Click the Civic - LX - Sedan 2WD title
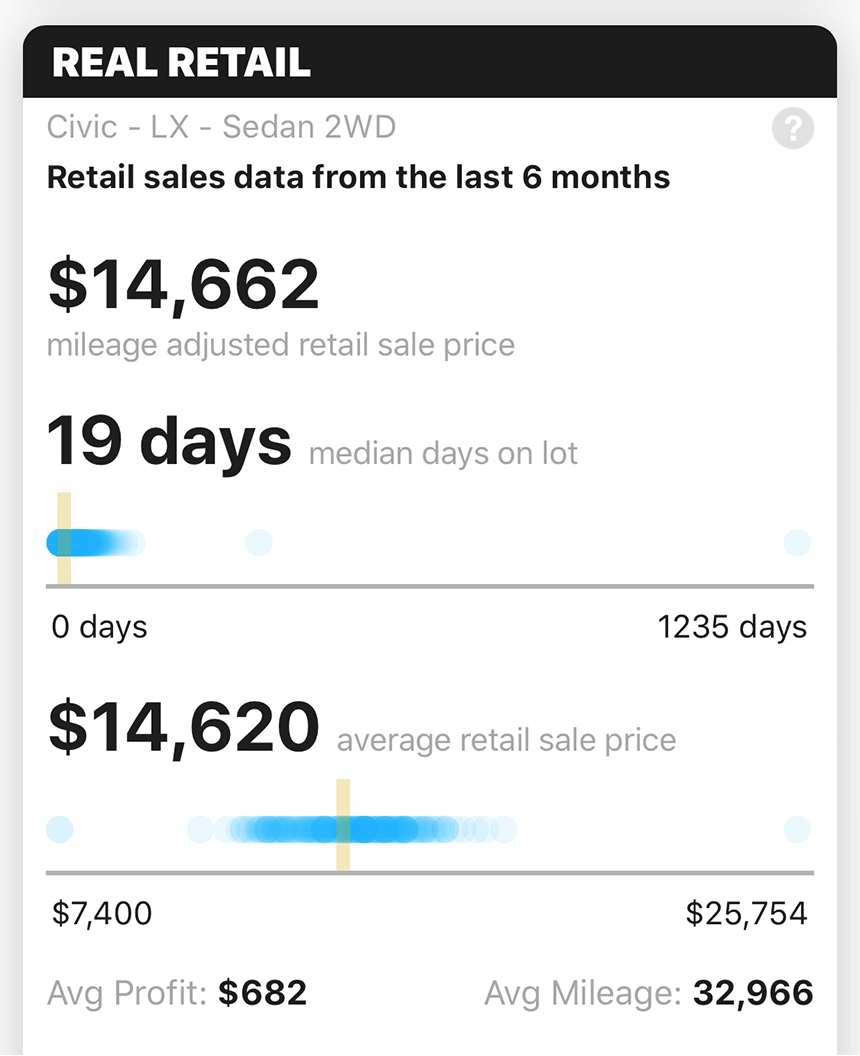Viewport: 860px width, 1056px height. (220, 127)
